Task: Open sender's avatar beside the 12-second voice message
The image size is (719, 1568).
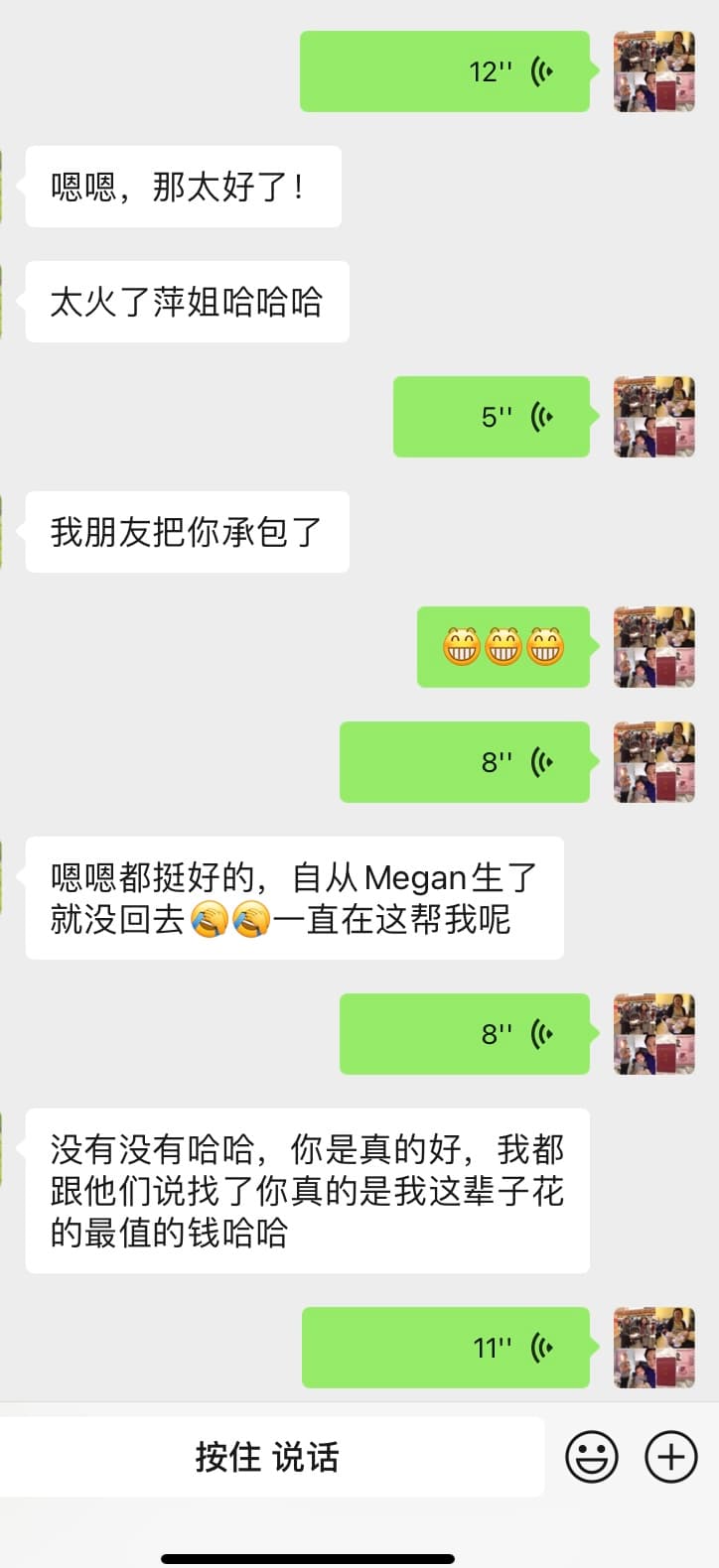Action: click(654, 71)
